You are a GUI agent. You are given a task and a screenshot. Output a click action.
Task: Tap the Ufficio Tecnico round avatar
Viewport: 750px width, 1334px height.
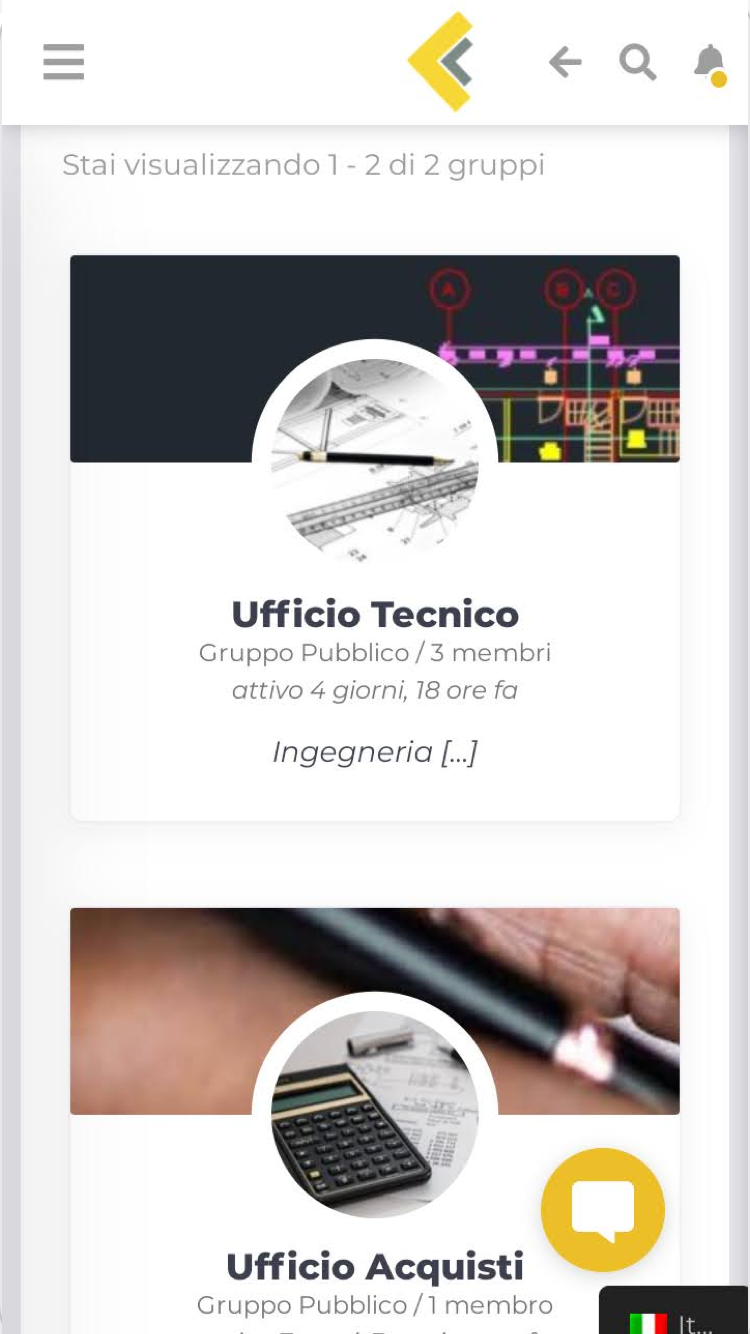(x=375, y=462)
